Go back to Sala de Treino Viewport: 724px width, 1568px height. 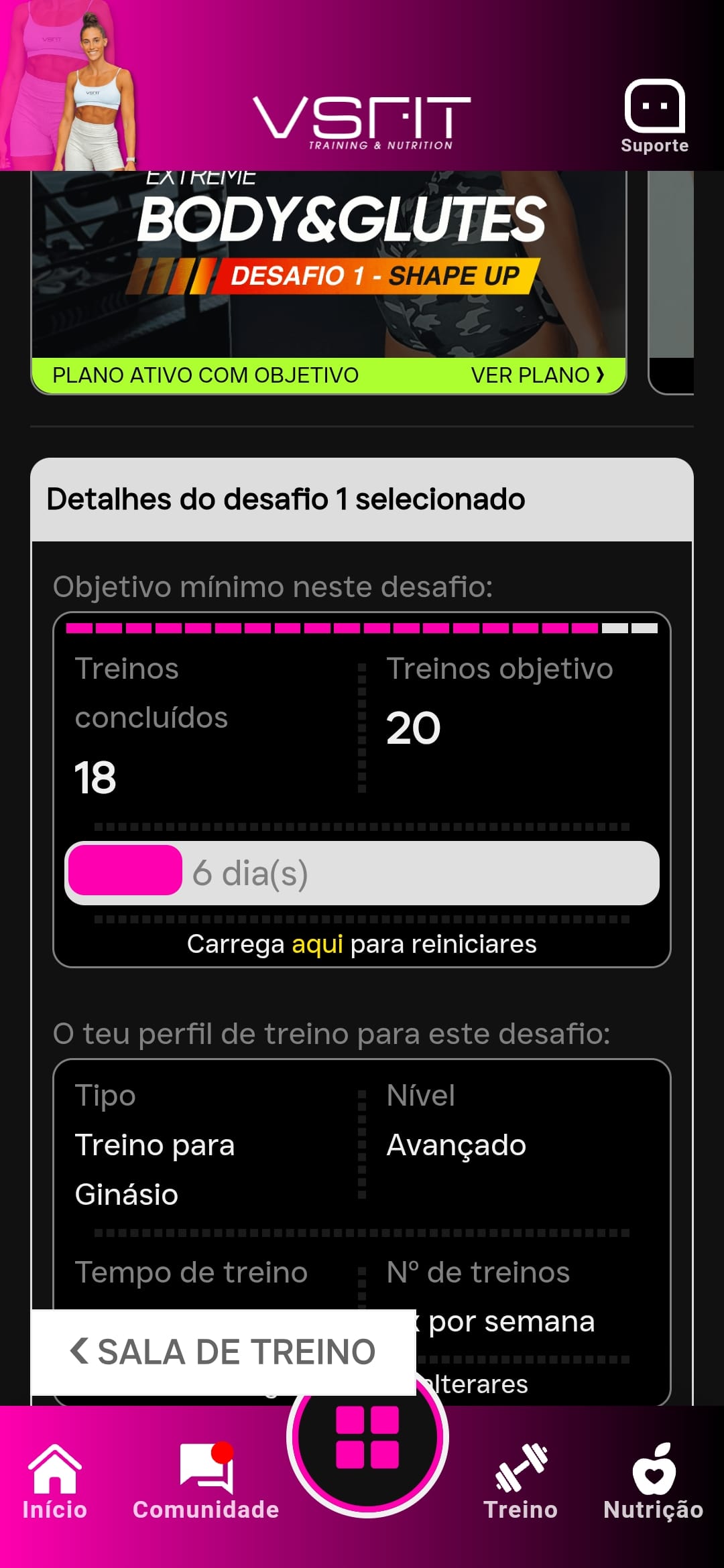(x=223, y=1352)
